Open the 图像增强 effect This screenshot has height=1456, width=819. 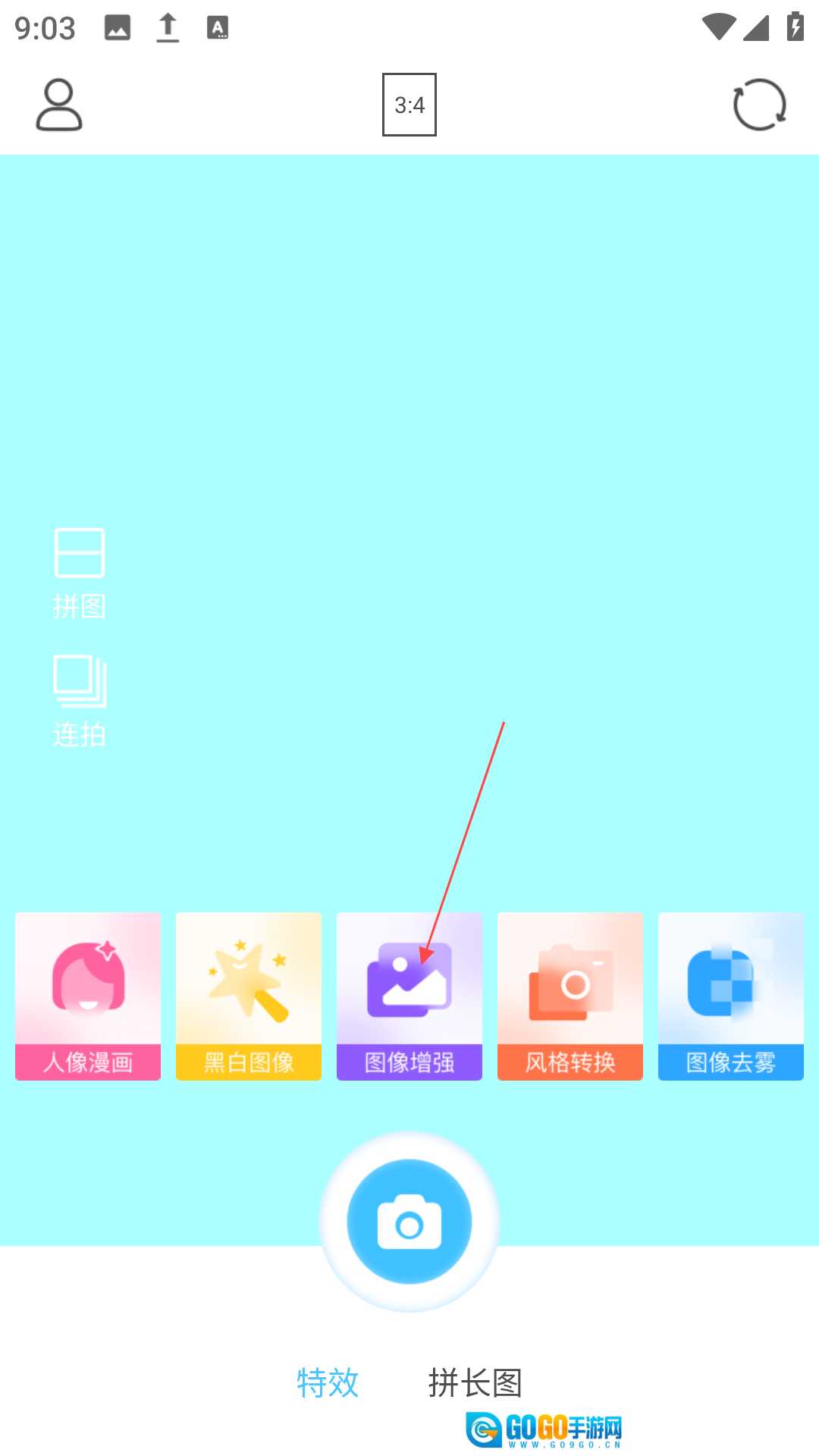tap(409, 996)
